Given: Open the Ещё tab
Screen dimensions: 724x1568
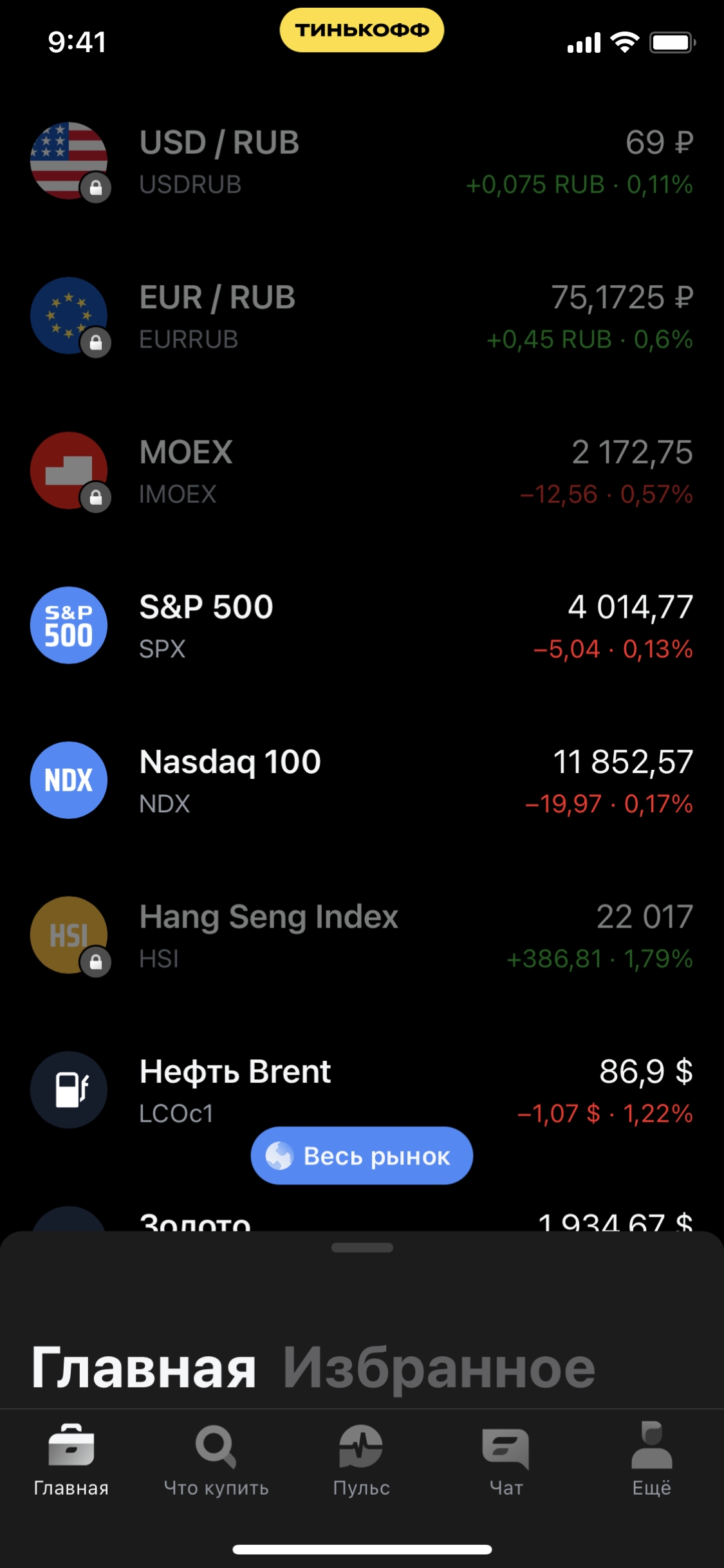Looking at the screenshot, I should 651,1460.
